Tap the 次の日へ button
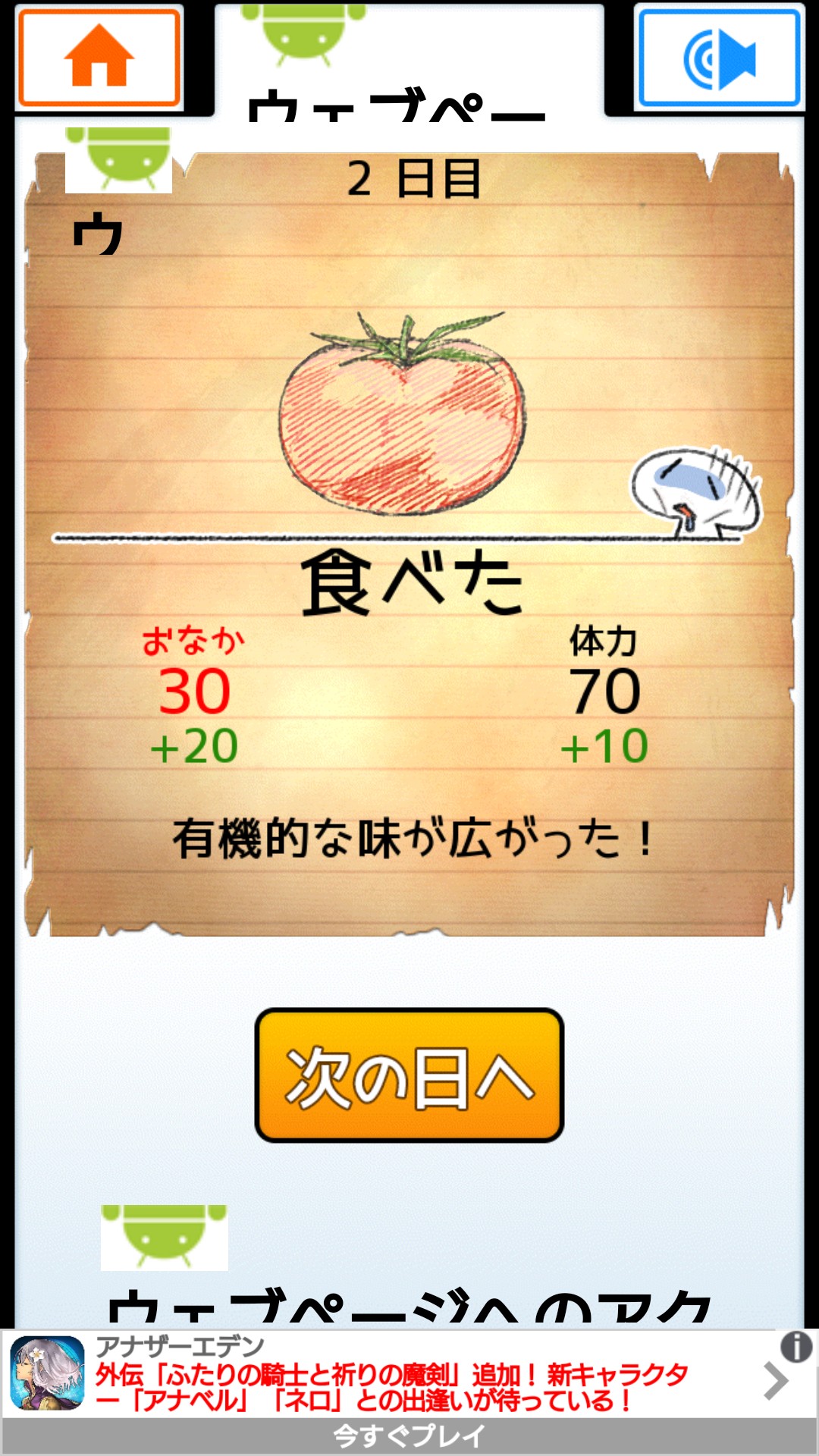 tap(409, 1075)
